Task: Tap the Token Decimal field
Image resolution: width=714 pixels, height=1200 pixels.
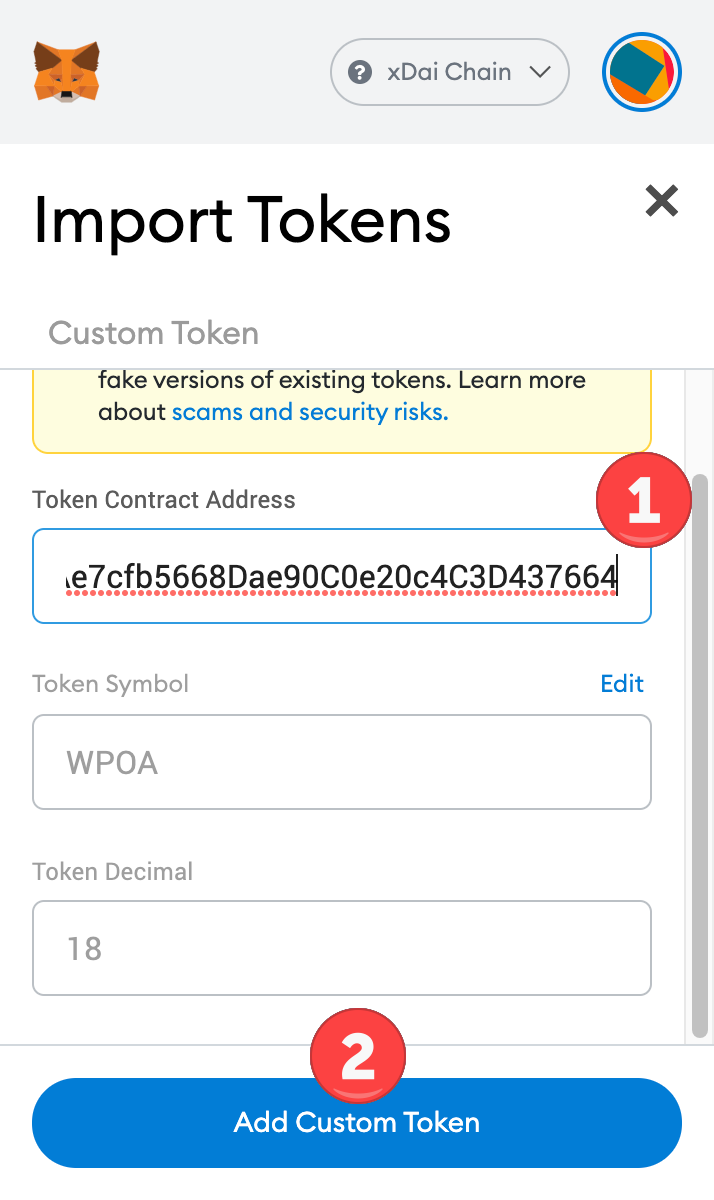Action: point(341,948)
